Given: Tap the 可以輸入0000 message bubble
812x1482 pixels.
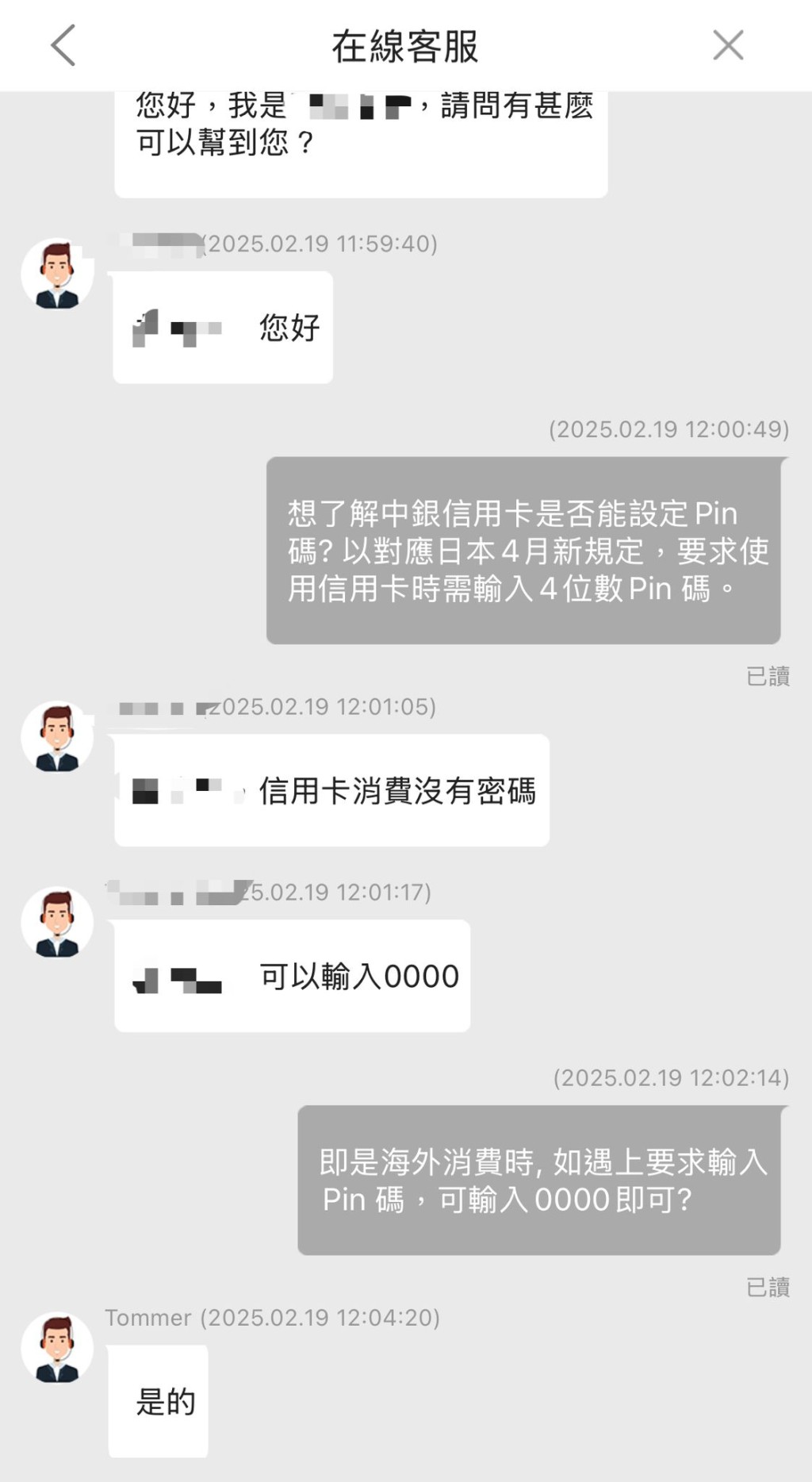Looking at the screenshot, I should click(x=292, y=977).
